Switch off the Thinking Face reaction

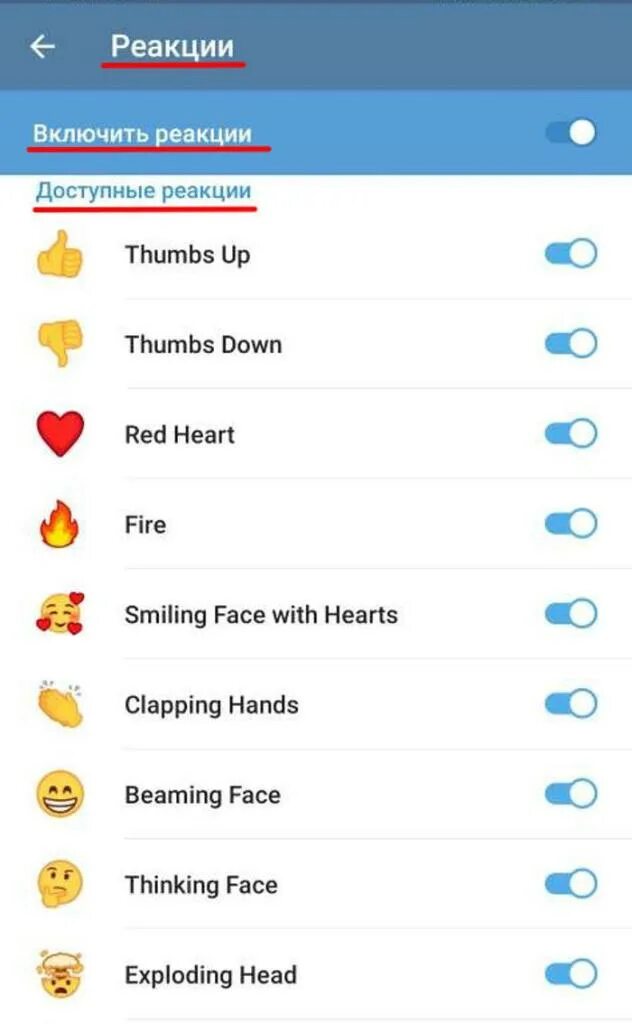pos(571,884)
